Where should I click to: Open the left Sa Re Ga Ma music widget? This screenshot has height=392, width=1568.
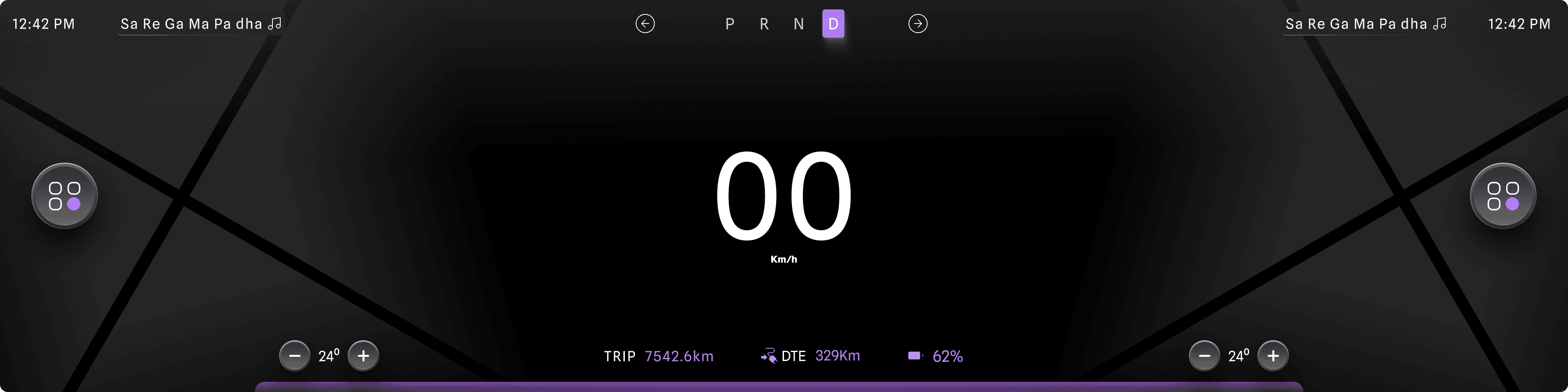201,24
